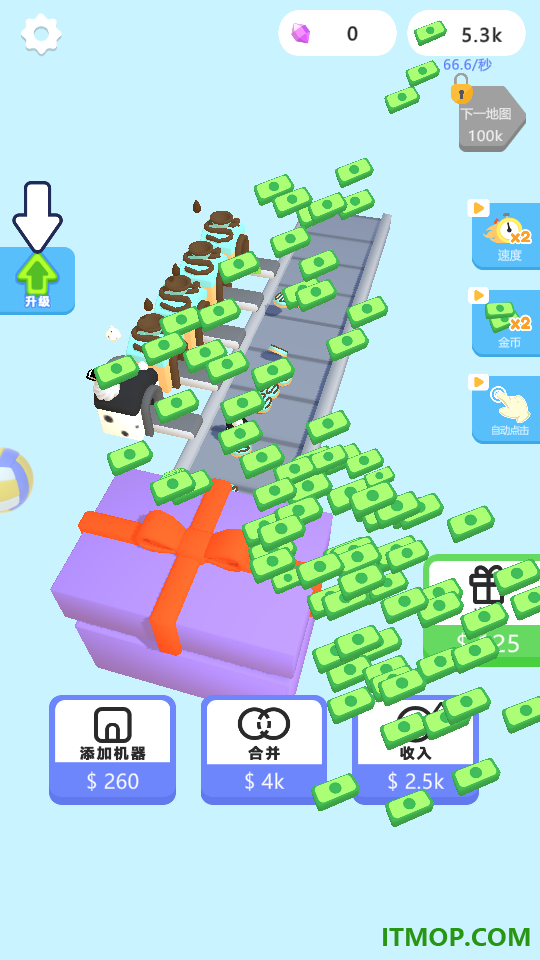Activate the 速度 x2 speed boost
Viewport: 540px width, 960px height.
[x=506, y=236]
